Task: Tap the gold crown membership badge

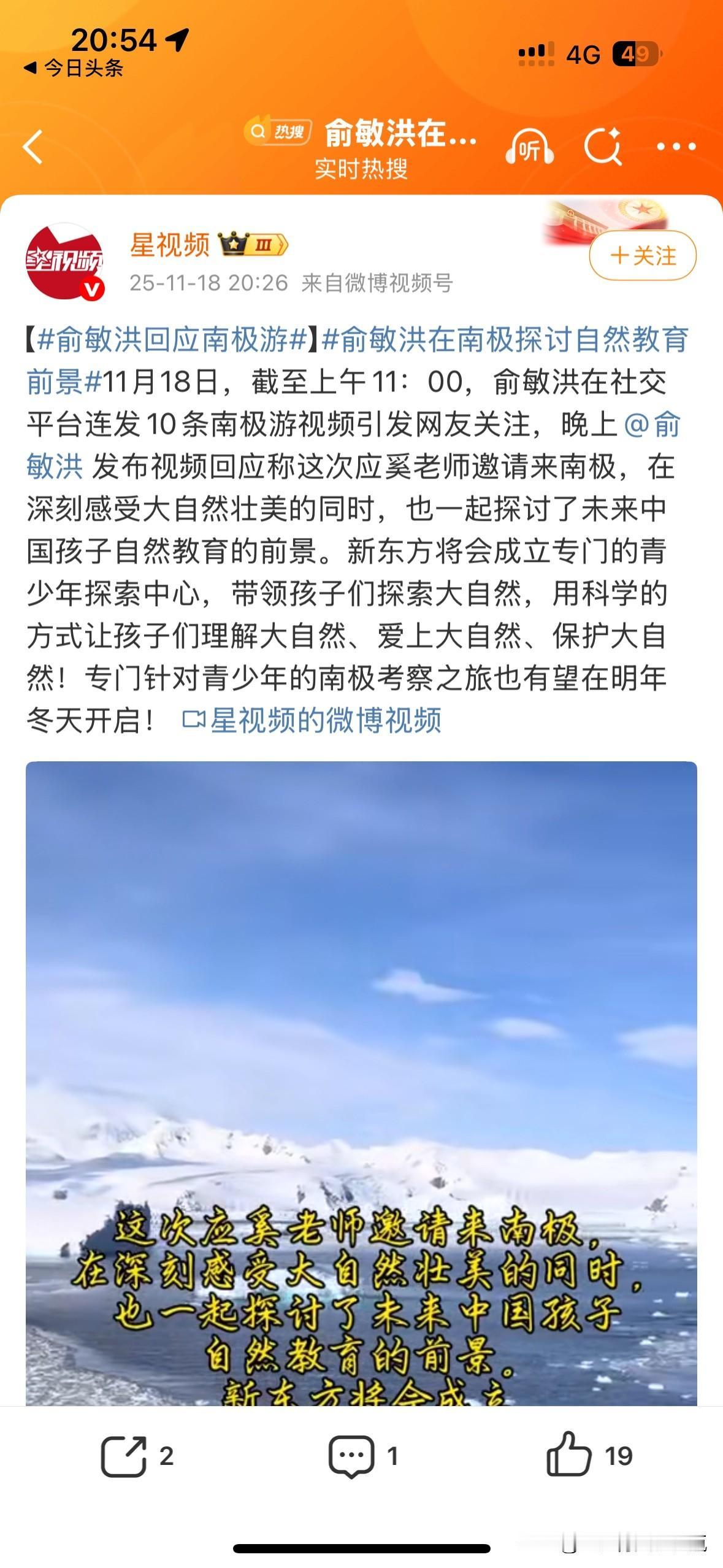Action: click(233, 242)
